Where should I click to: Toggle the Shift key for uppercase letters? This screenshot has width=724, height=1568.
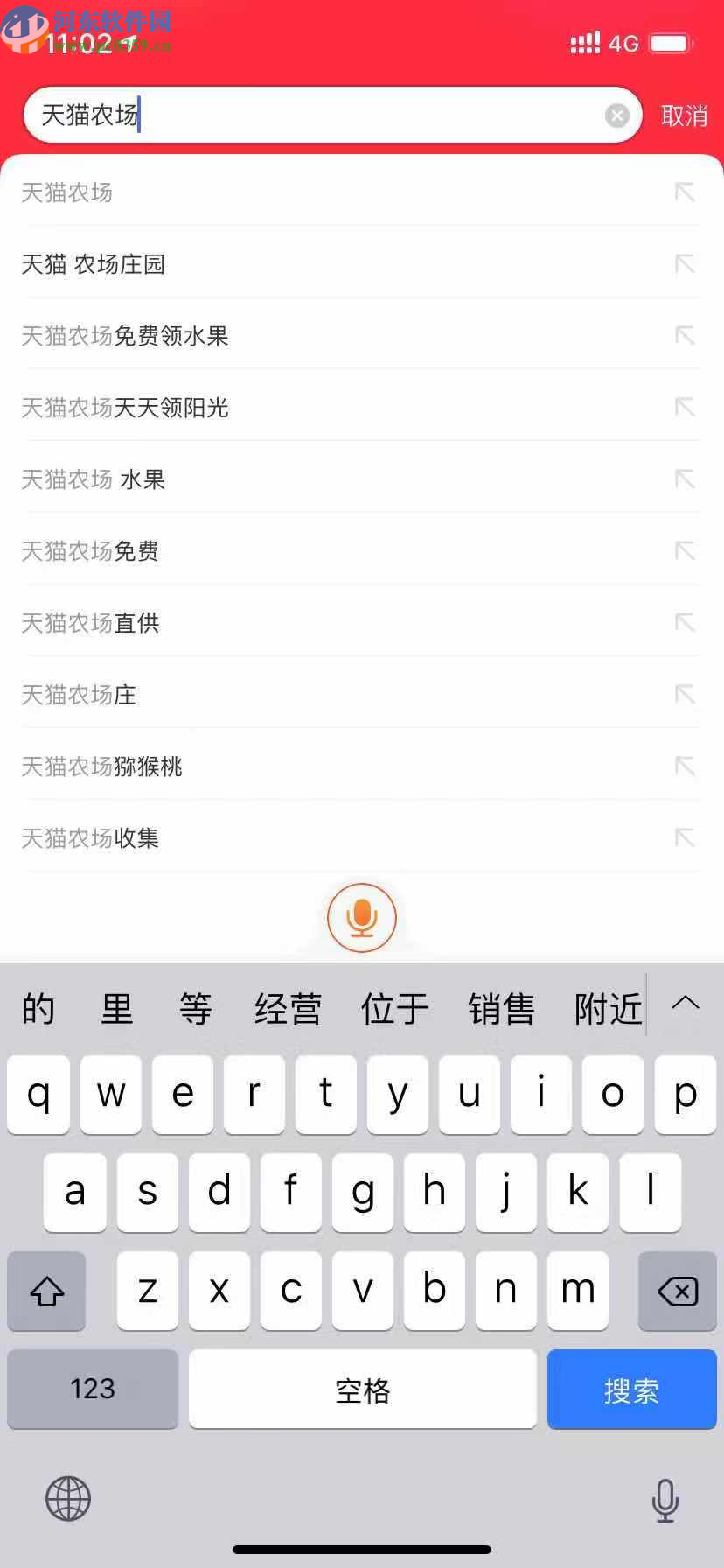coord(46,1291)
